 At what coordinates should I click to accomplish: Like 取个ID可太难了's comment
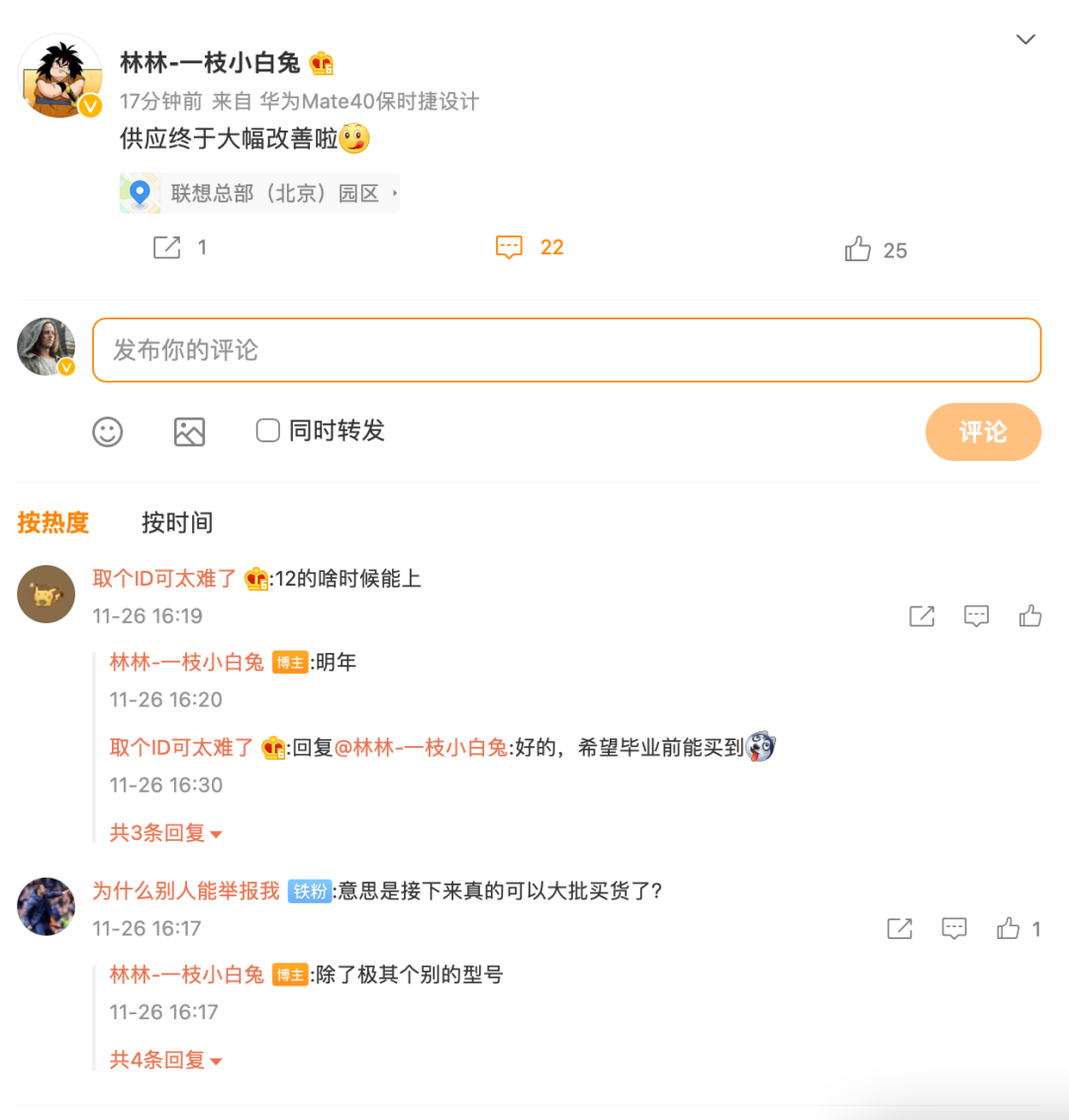[1030, 616]
